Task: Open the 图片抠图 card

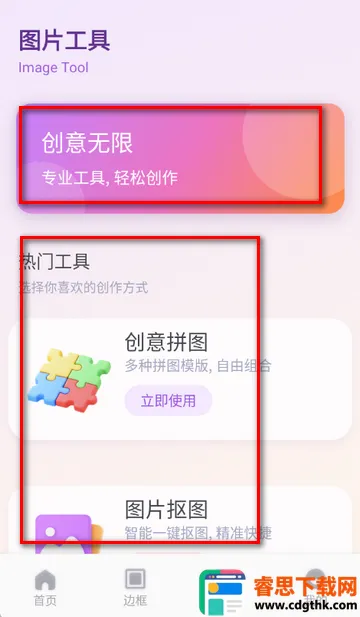Action: coord(180,520)
